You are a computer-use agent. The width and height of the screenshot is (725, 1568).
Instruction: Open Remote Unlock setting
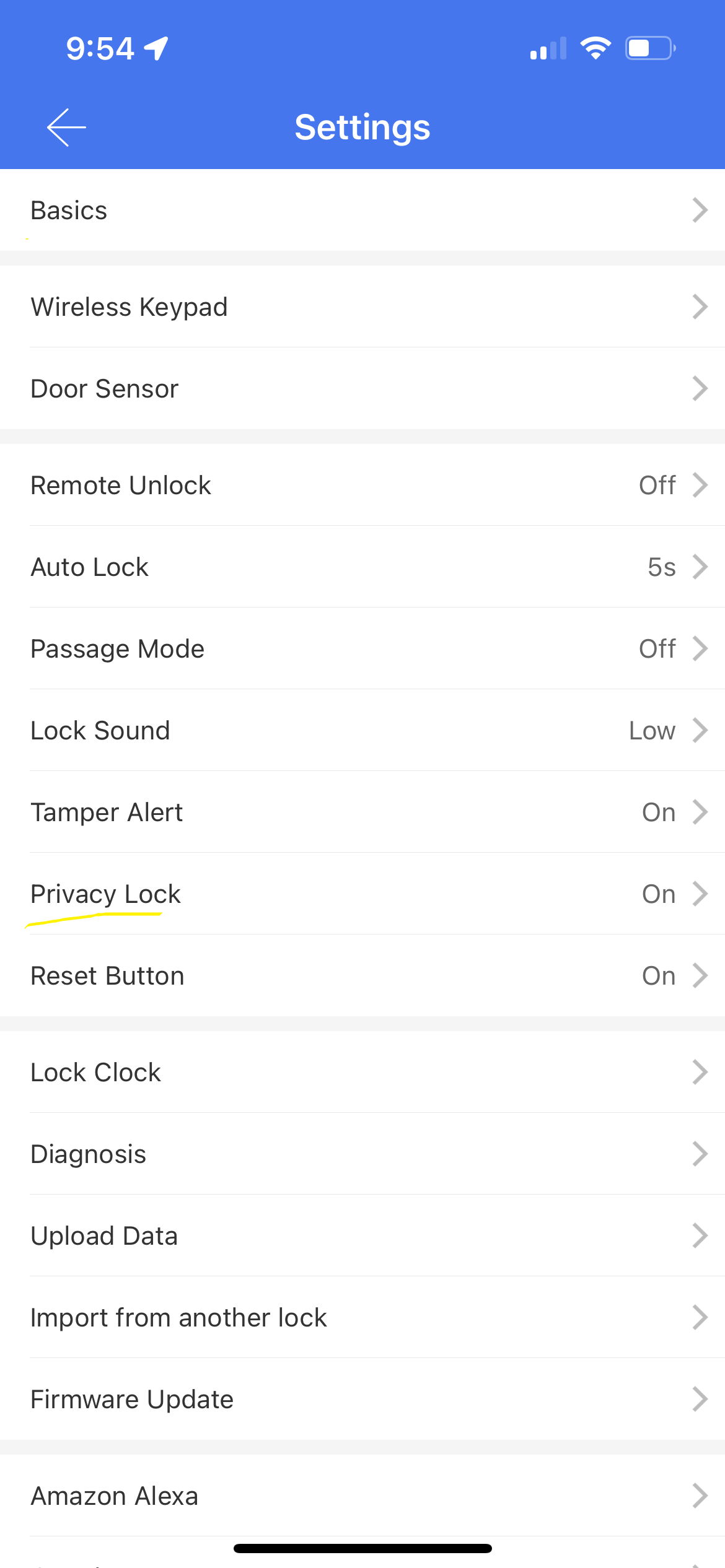tap(362, 485)
